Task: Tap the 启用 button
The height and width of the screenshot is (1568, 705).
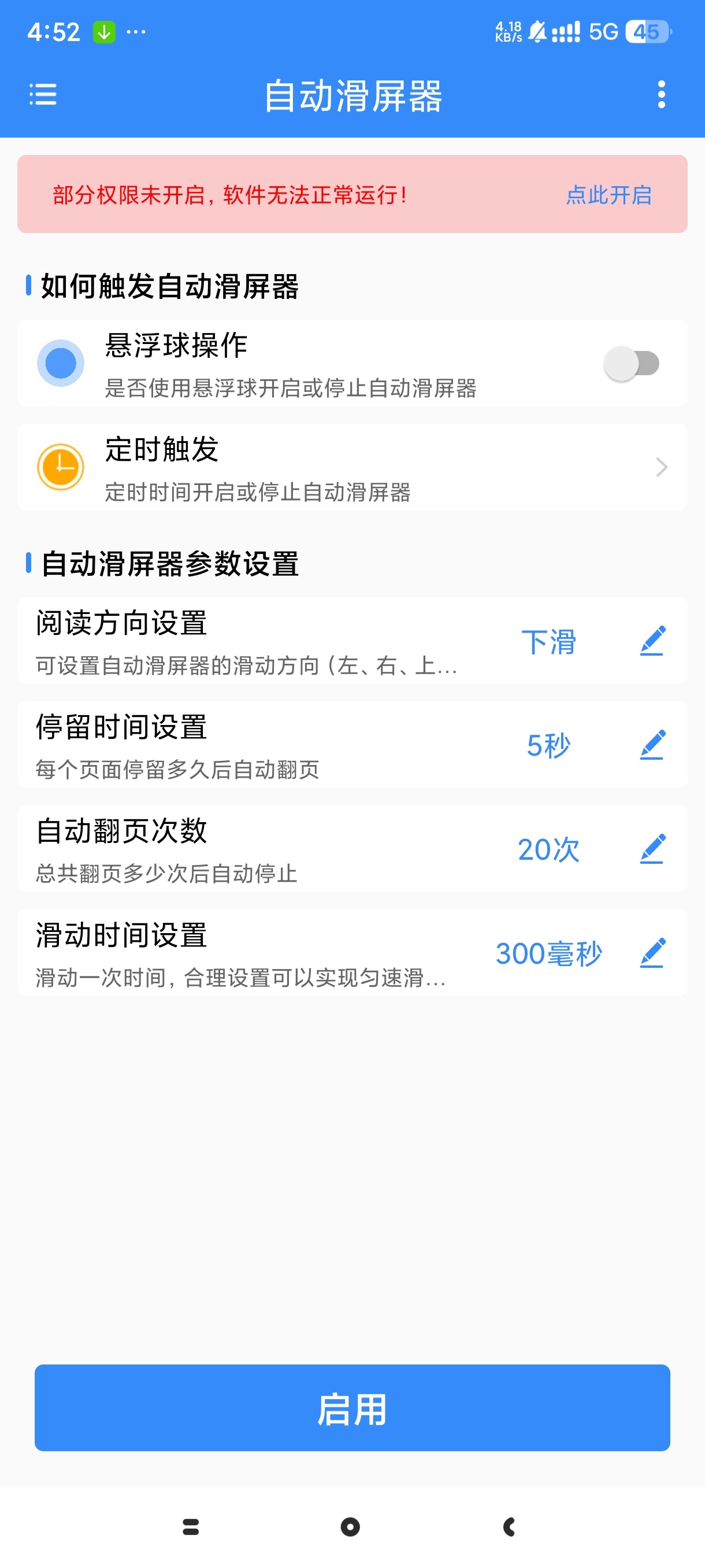Action: click(352, 1408)
